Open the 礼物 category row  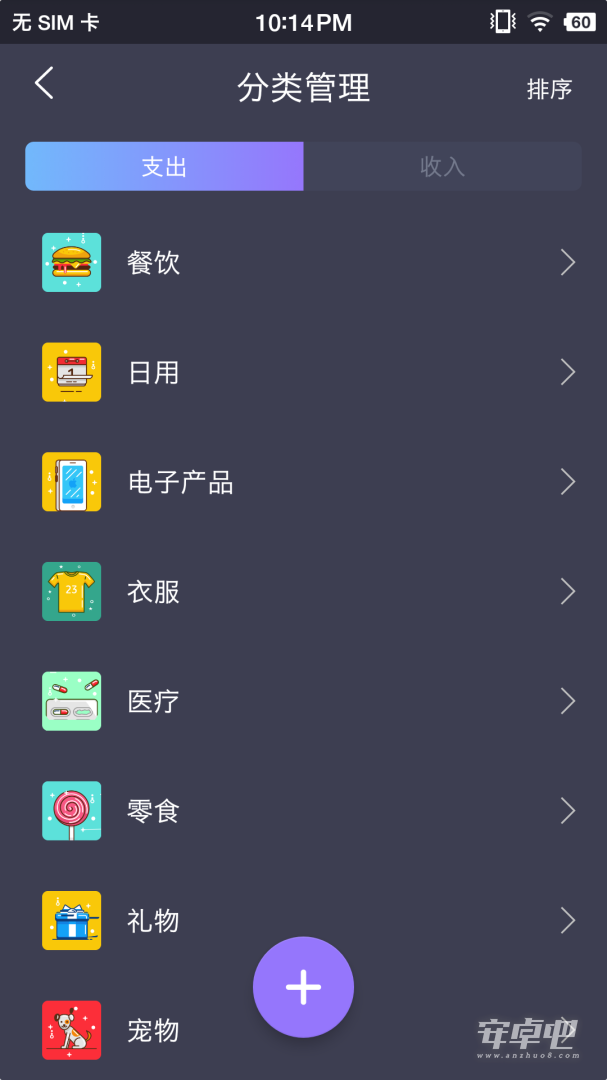point(303,920)
